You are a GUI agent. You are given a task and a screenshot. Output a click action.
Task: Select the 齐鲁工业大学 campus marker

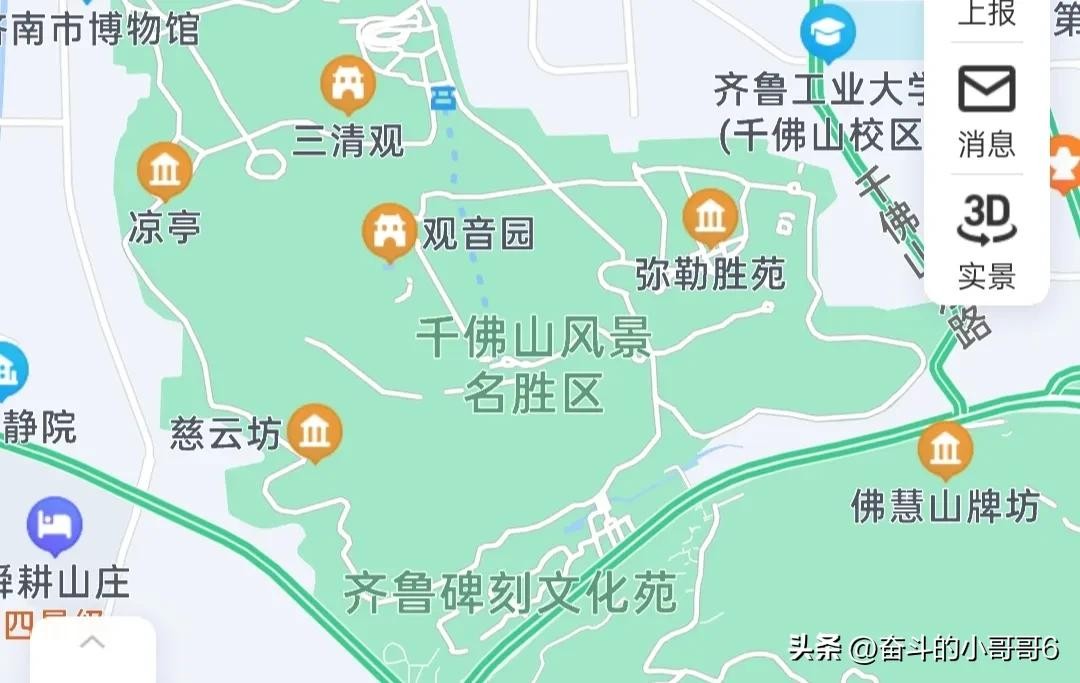point(828,33)
